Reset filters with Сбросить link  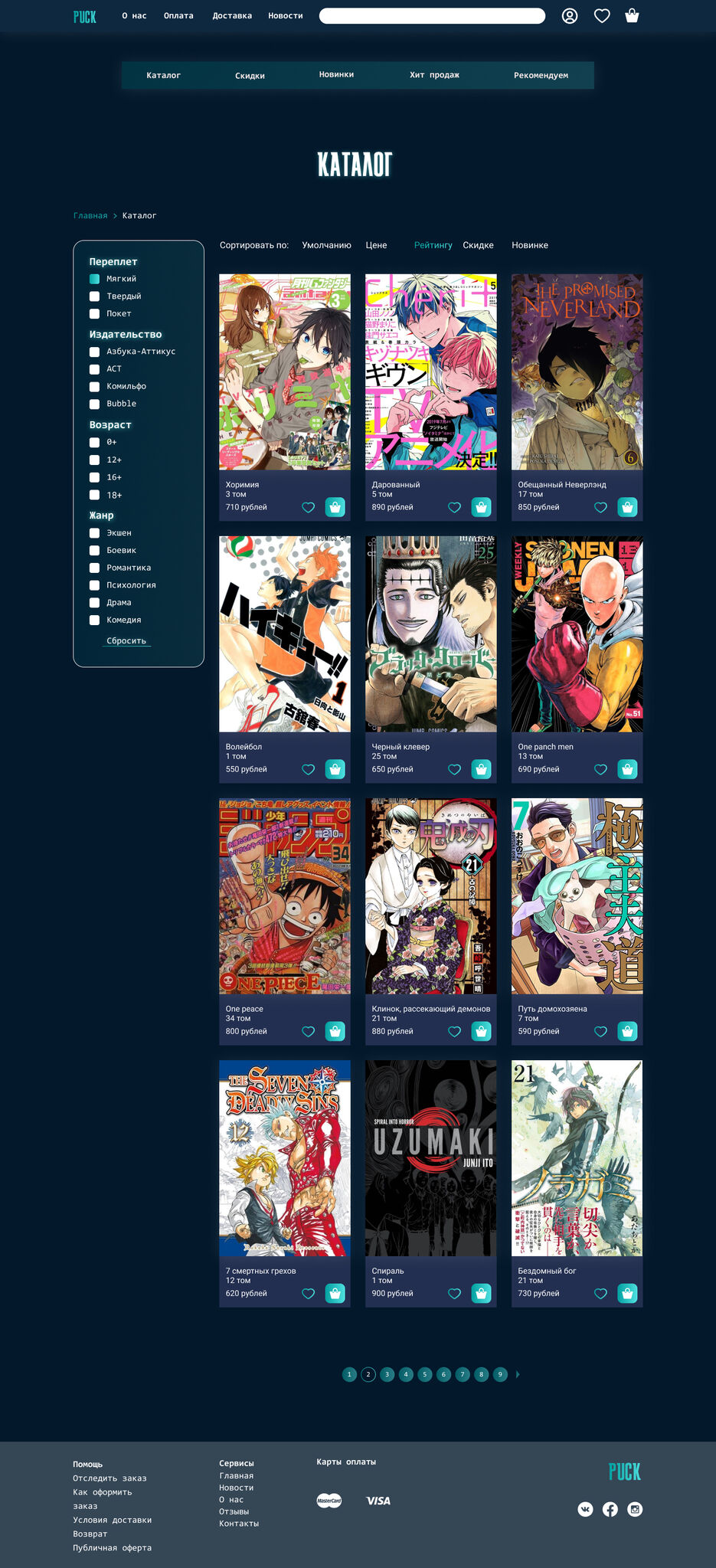[126, 641]
